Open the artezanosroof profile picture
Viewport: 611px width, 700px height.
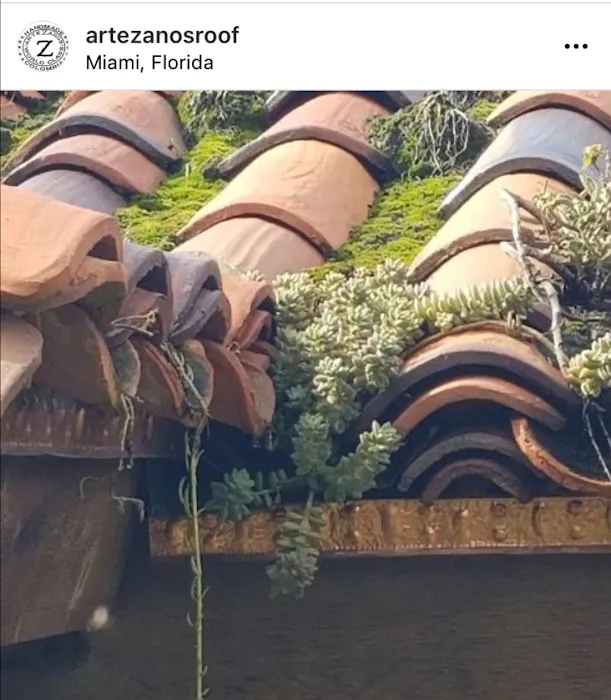43,47
